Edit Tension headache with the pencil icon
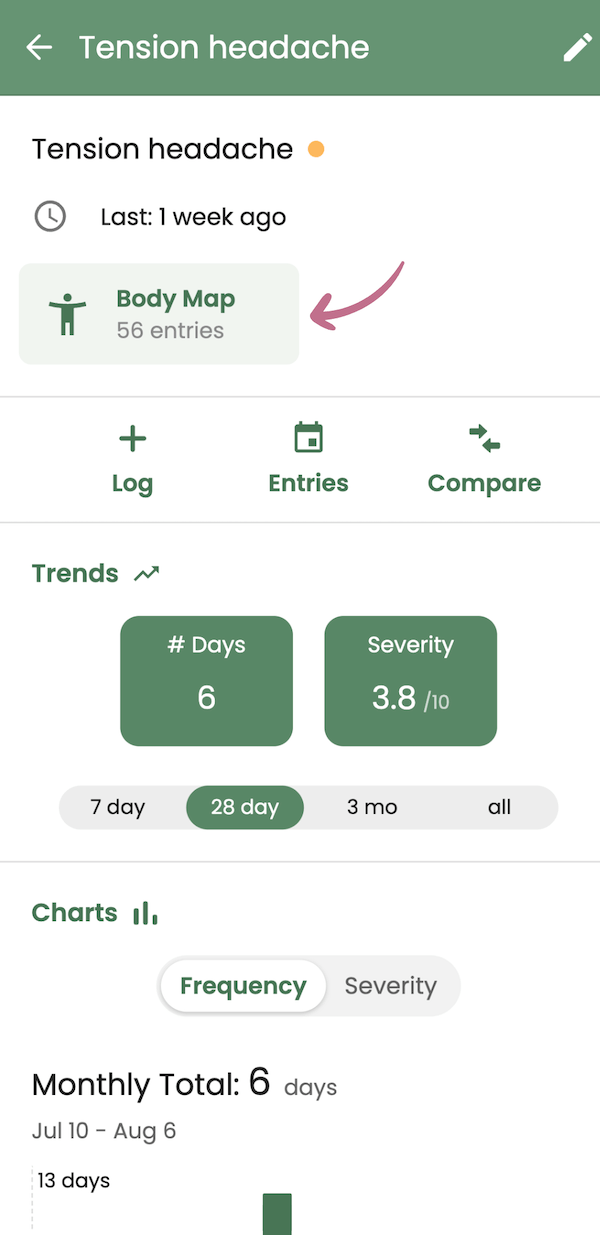Image resolution: width=600 pixels, height=1235 pixels. pyautogui.click(x=577, y=47)
